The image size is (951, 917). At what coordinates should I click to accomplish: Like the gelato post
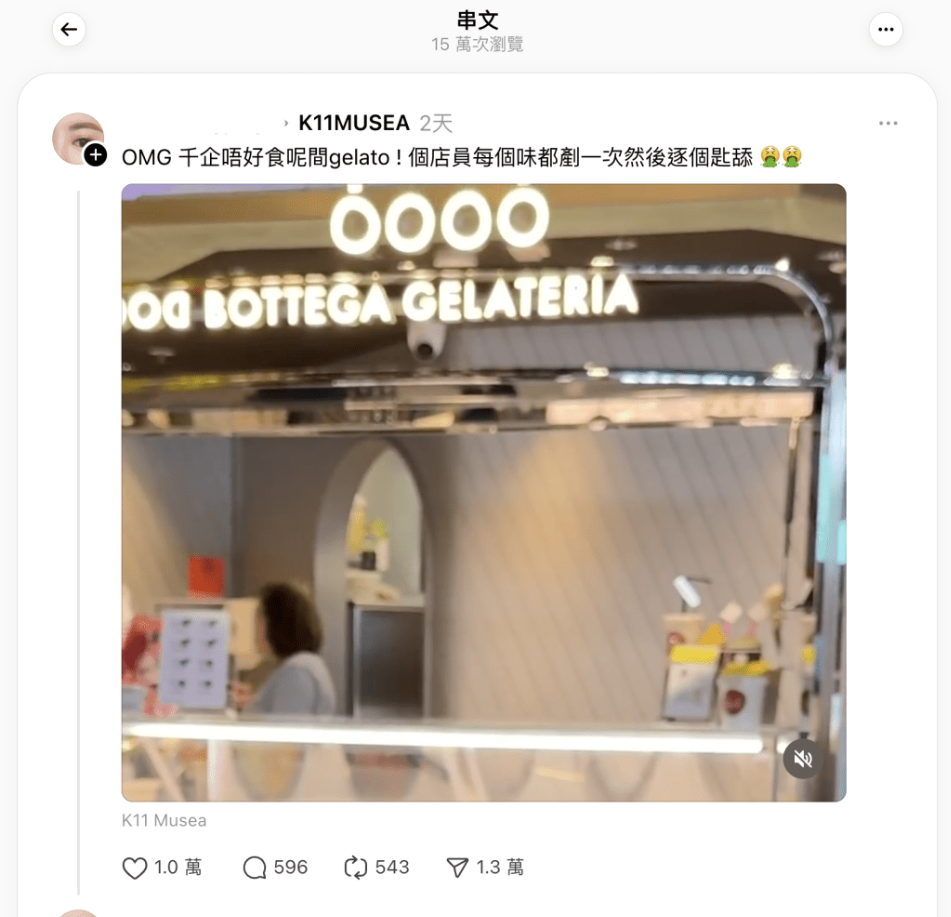click(135, 868)
